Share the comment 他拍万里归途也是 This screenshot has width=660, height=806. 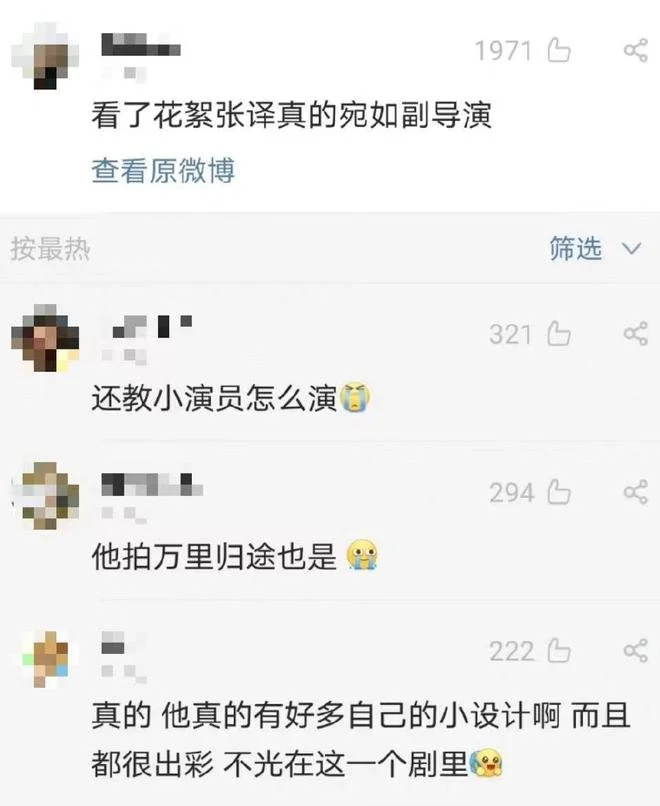[636, 492]
